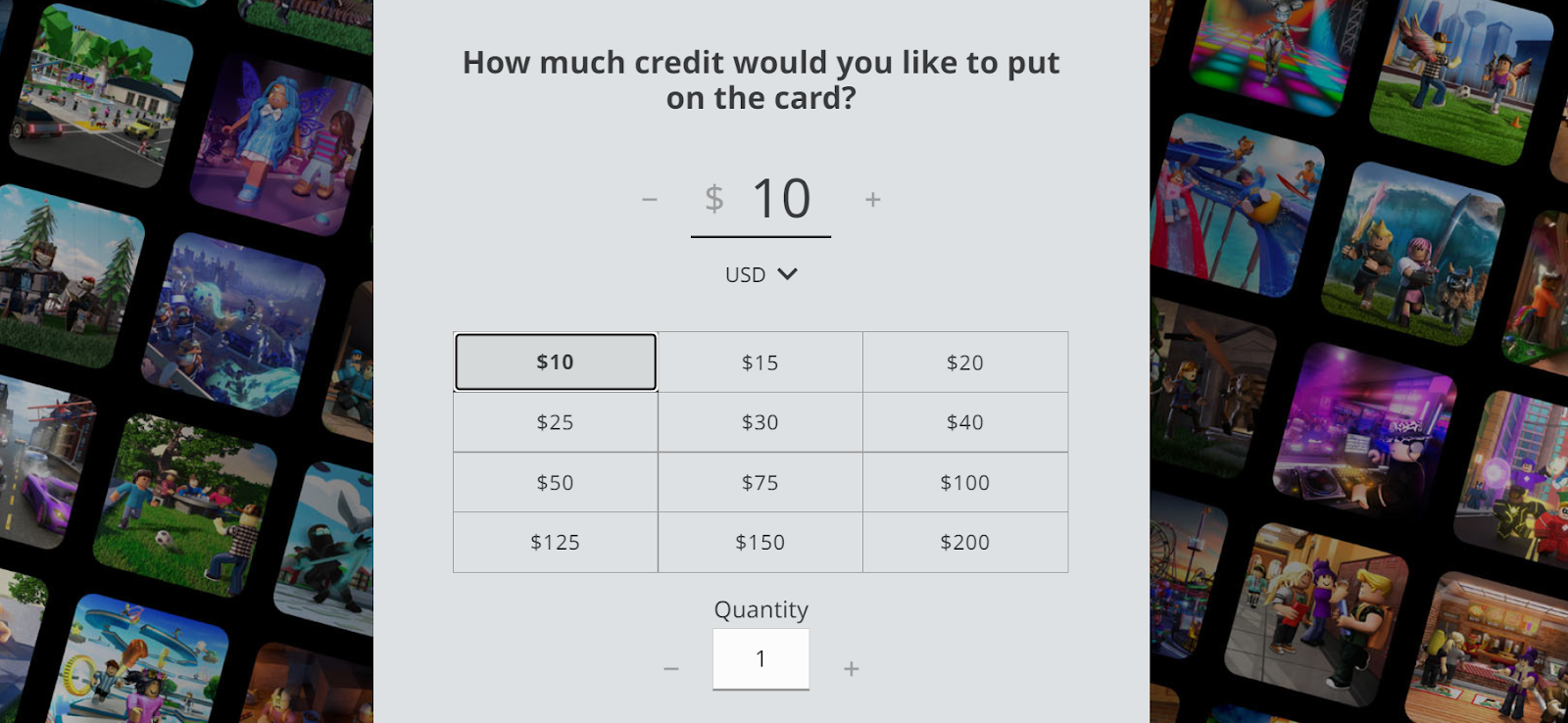Reduce the card quantity by one
1568x723 pixels.
tap(671, 669)
